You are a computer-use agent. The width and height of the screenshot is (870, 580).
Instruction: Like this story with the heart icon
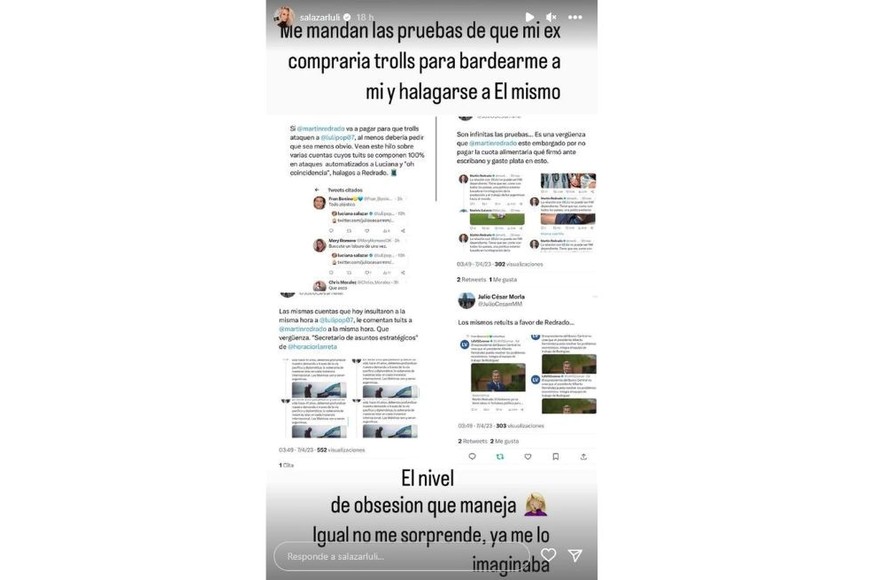548,555
